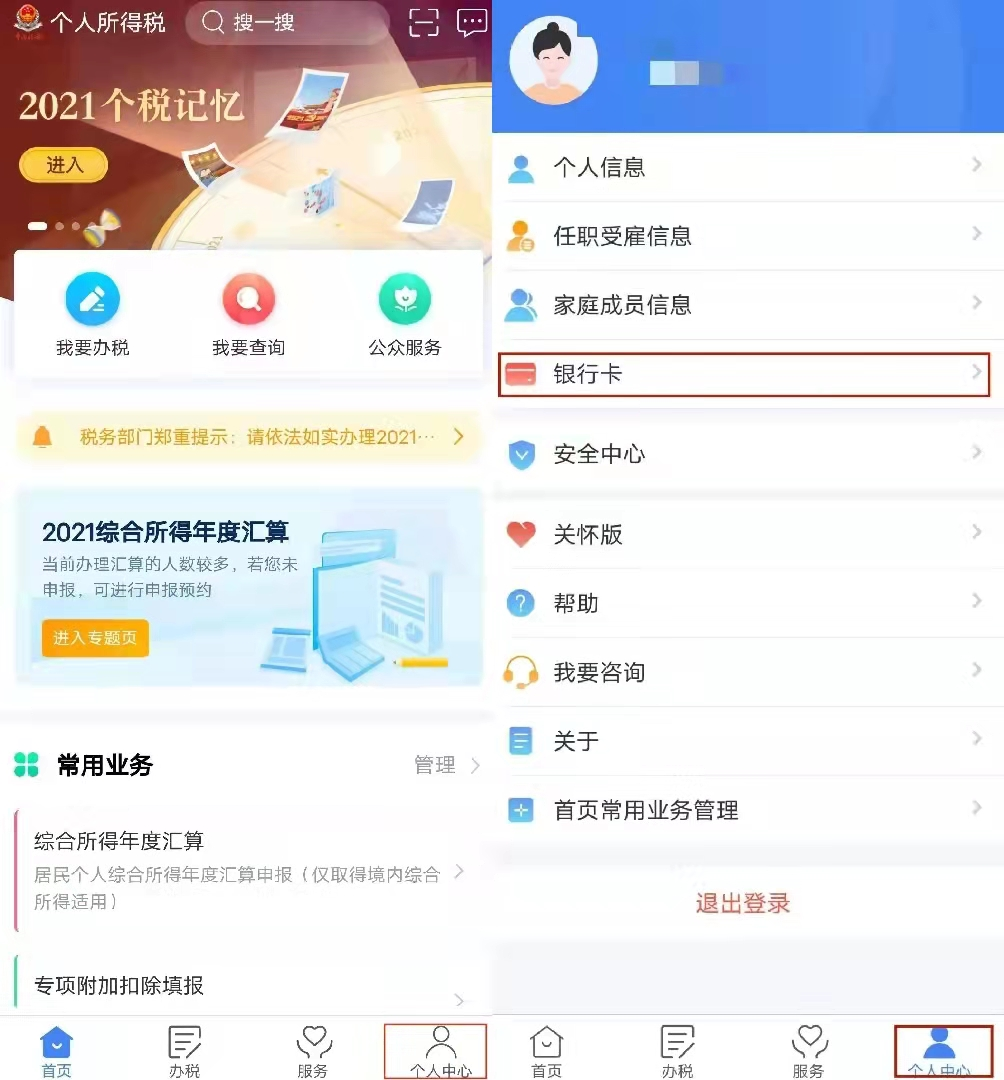This screenshot has width=1004, height=1080.
Task: Open 家庭成员信息
Action: [744, 305]
